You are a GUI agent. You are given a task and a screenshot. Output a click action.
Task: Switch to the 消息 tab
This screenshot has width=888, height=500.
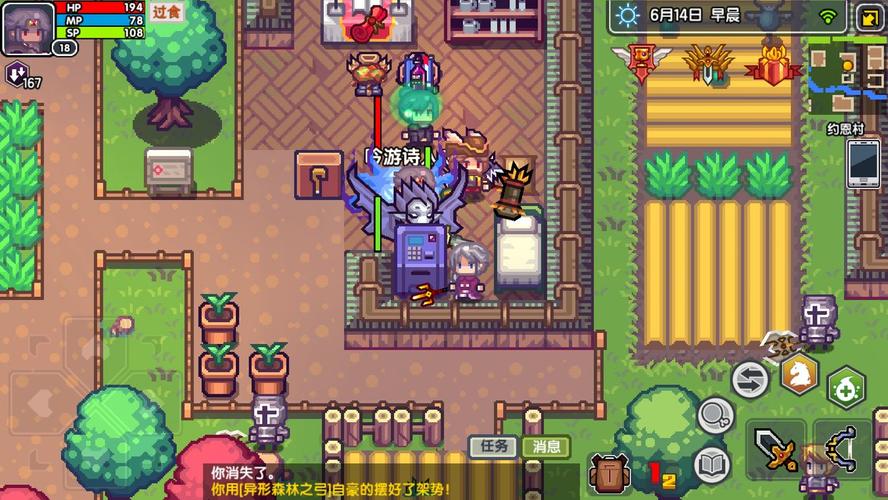(545, 447)
